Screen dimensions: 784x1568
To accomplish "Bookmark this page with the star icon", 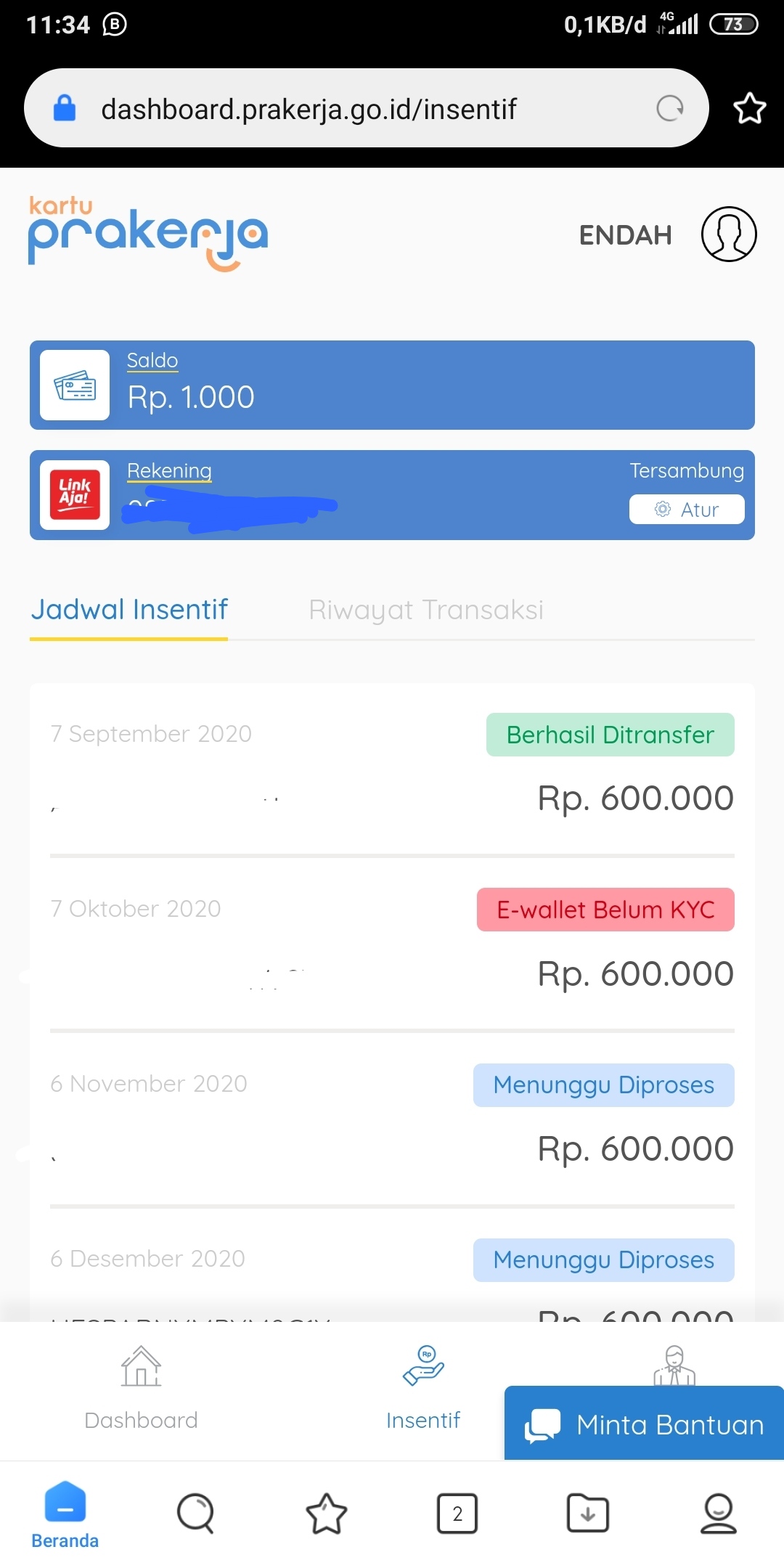I will pyautogui.click(x=749, y=109).
